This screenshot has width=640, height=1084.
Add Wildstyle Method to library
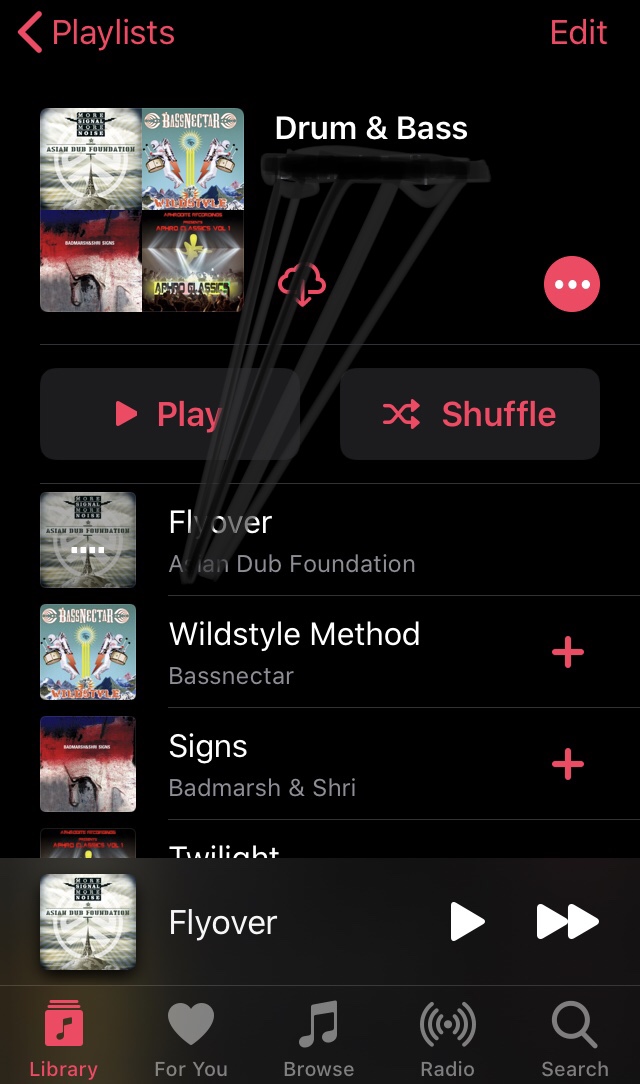point(568,653)
